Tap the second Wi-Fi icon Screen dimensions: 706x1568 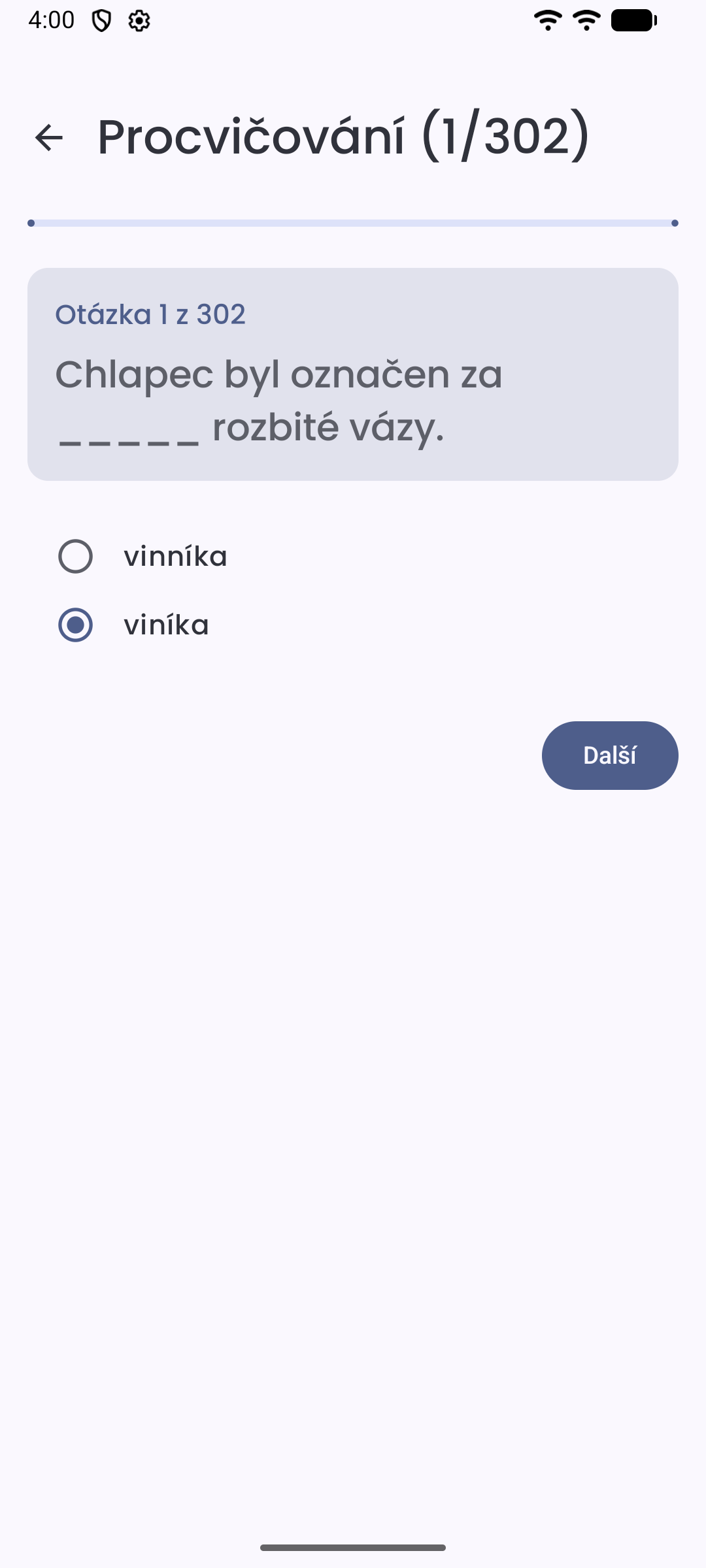click(x=586, y=20)
